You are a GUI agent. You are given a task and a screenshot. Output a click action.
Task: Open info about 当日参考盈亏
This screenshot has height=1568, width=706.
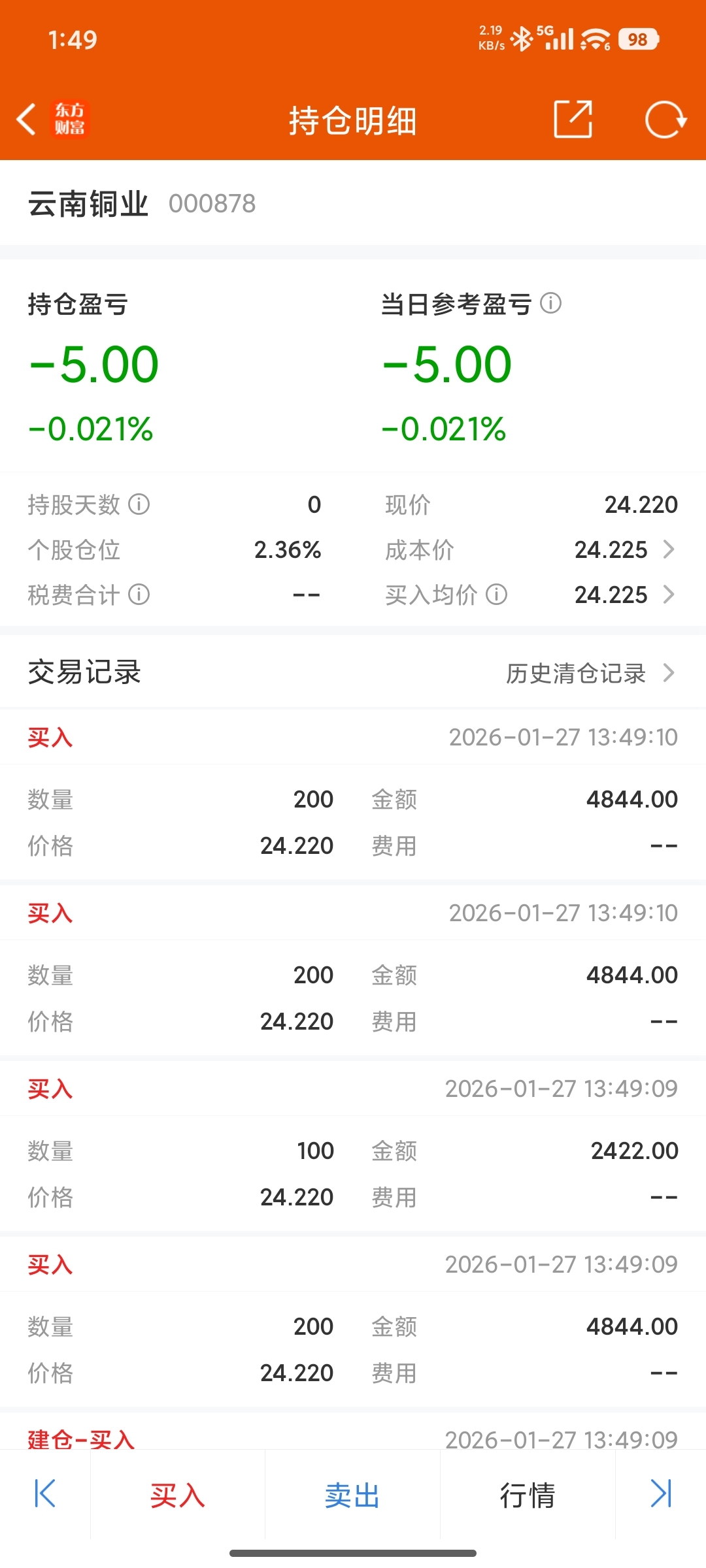pyautogui.click(x=551, y=303)
